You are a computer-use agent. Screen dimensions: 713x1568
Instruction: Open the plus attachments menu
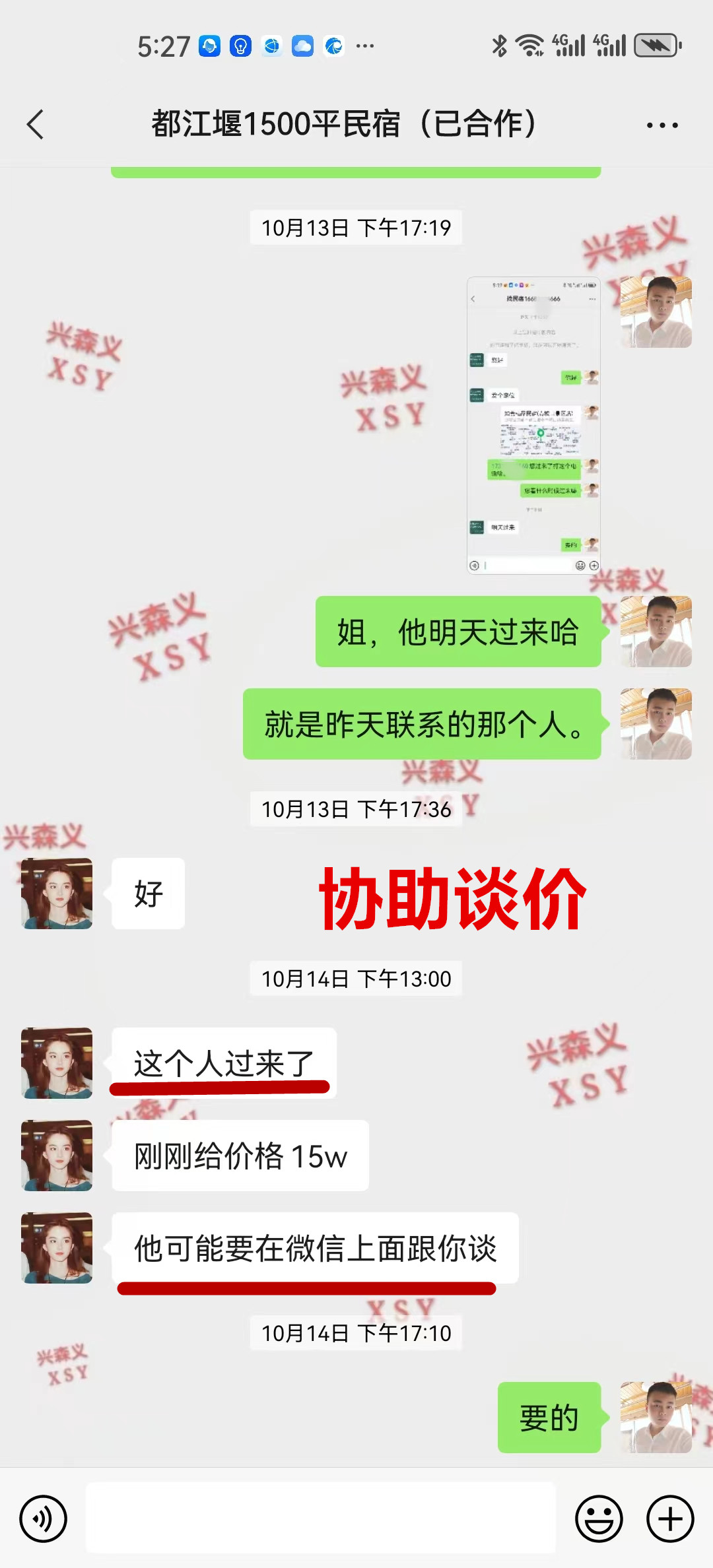tap(669, 1519)
